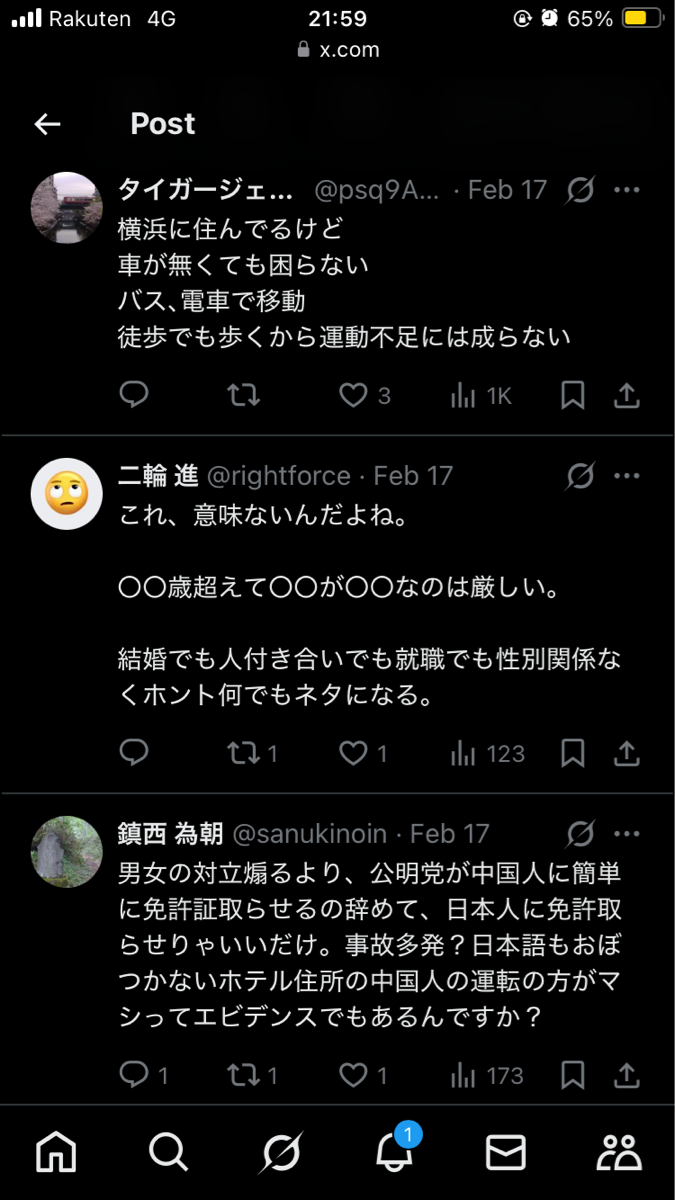Repost the post by 二輪 進
Screen dimensions: 675x1200
click(243, 753)
